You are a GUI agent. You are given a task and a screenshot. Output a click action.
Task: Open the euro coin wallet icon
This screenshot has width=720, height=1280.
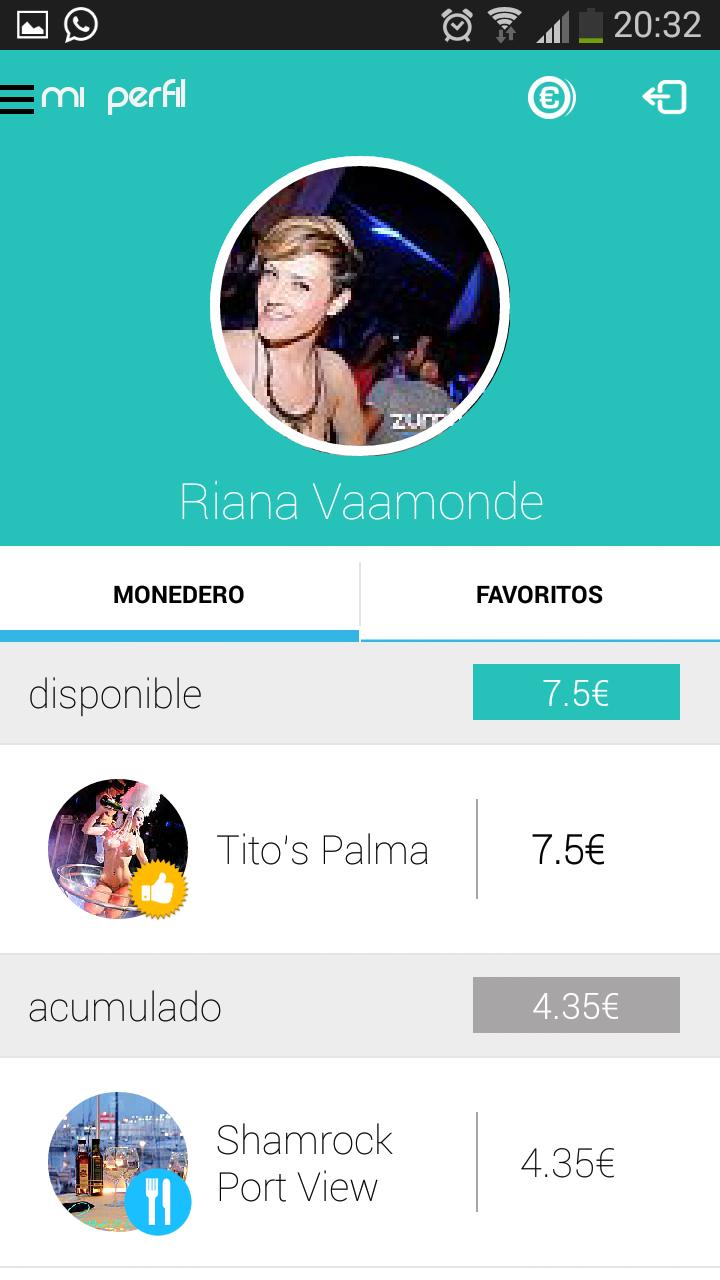pyautogui.click(x=551, y=98)
